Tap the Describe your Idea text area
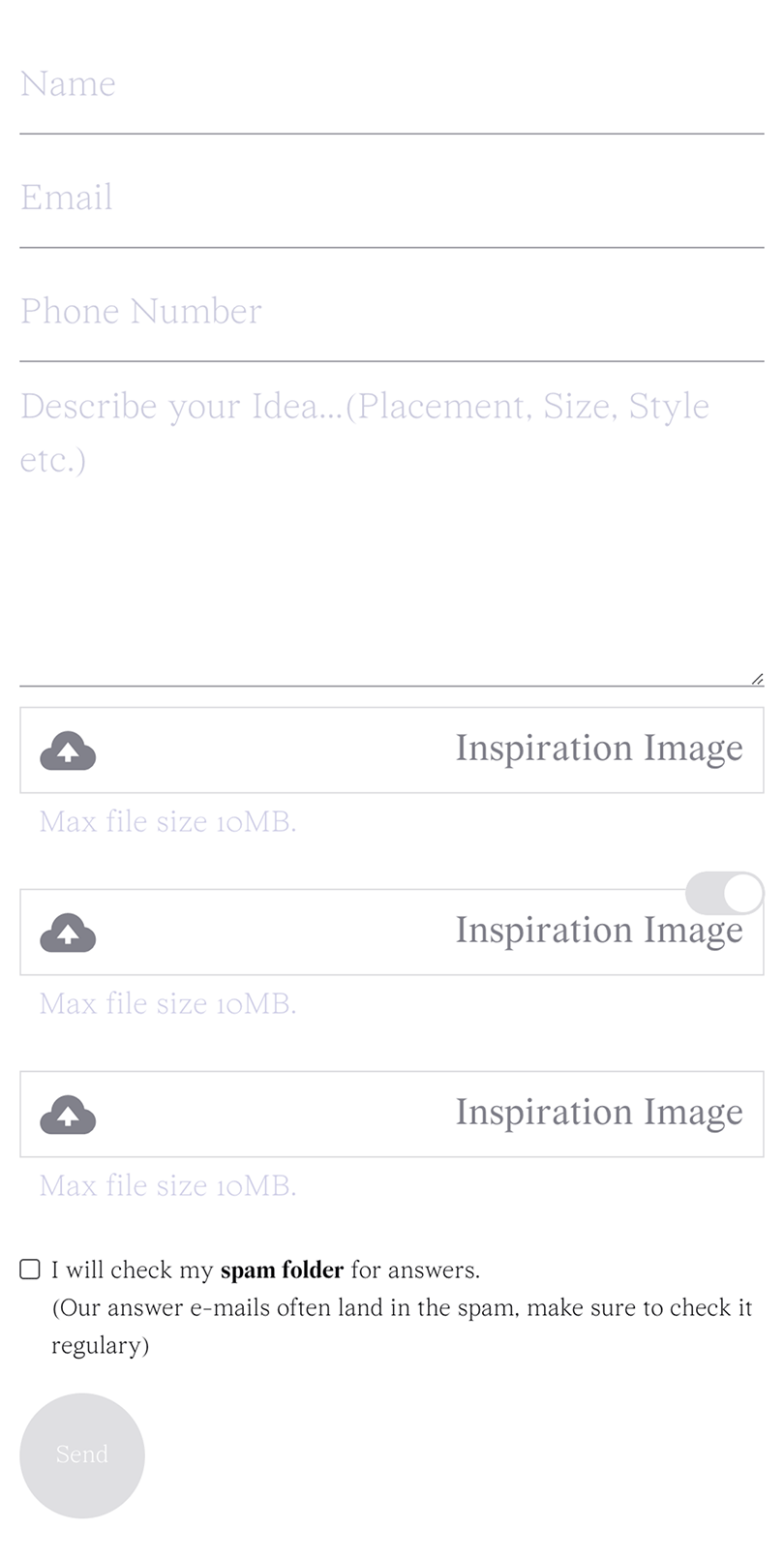This screenshot has width=784, height=1561. tap(392, 531)
